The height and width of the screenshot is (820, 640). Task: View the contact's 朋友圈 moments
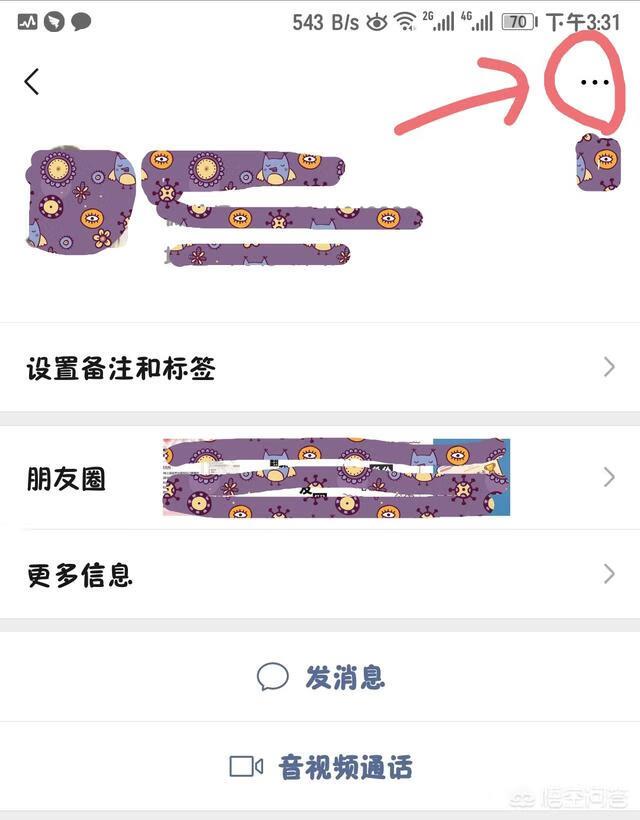coord(320,479)
